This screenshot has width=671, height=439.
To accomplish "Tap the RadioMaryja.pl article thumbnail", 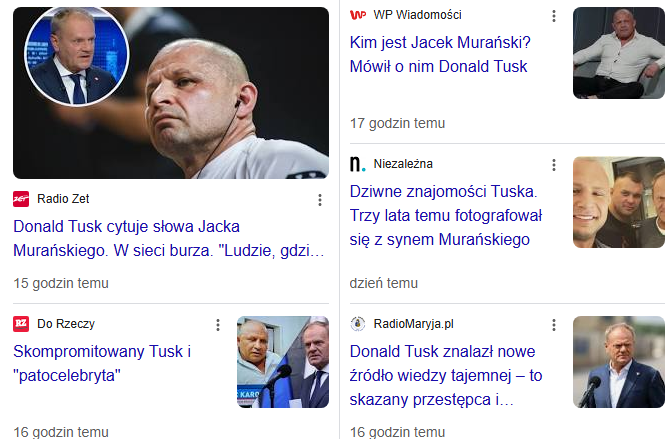I will [x=618, y=362].
